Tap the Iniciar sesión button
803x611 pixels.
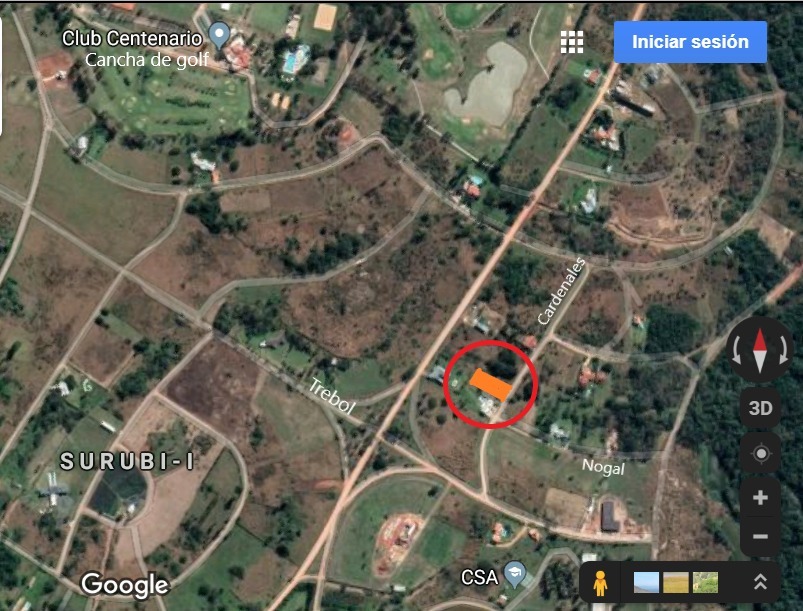(x=690, y=42)
